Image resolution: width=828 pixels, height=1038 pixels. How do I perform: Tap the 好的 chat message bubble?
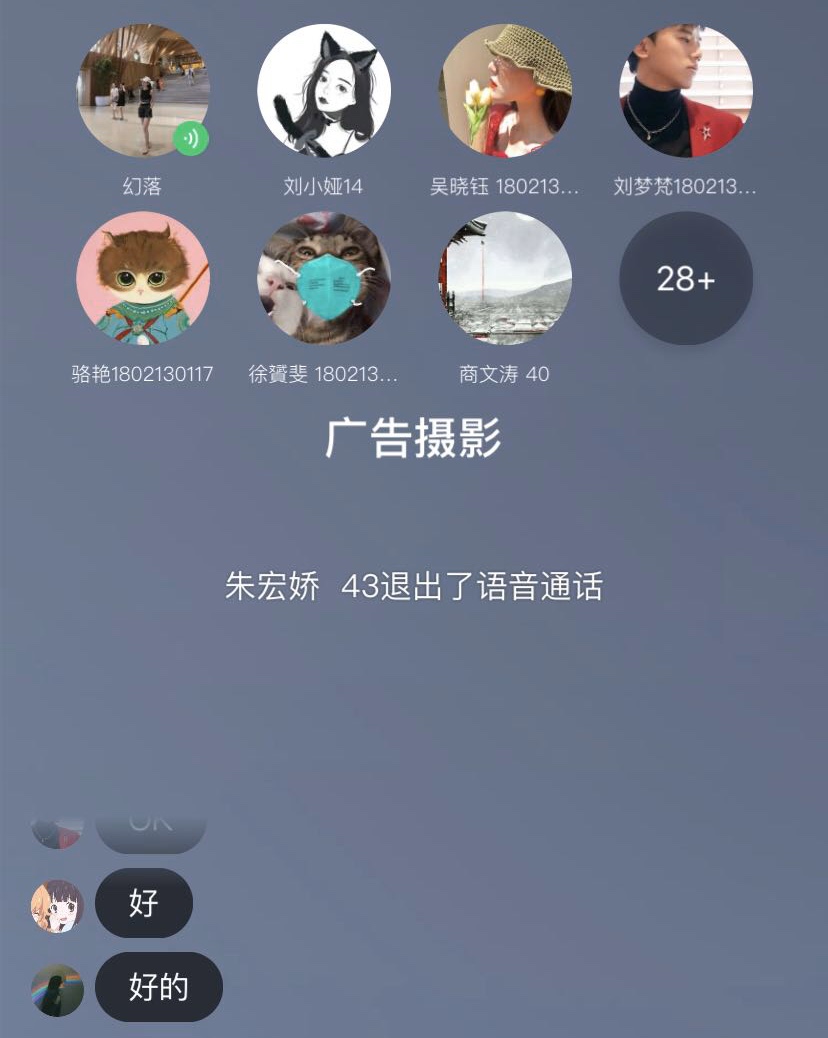159,987
